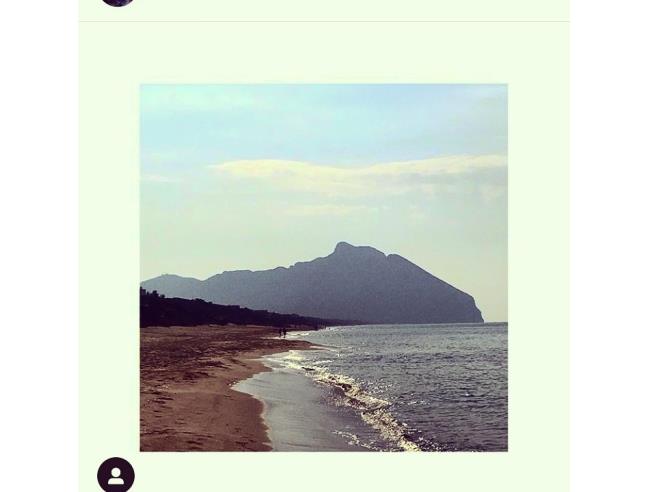Open the profile avatar below the photo
The height and width of the screenshot is (492, 648).
pos(116,475)
